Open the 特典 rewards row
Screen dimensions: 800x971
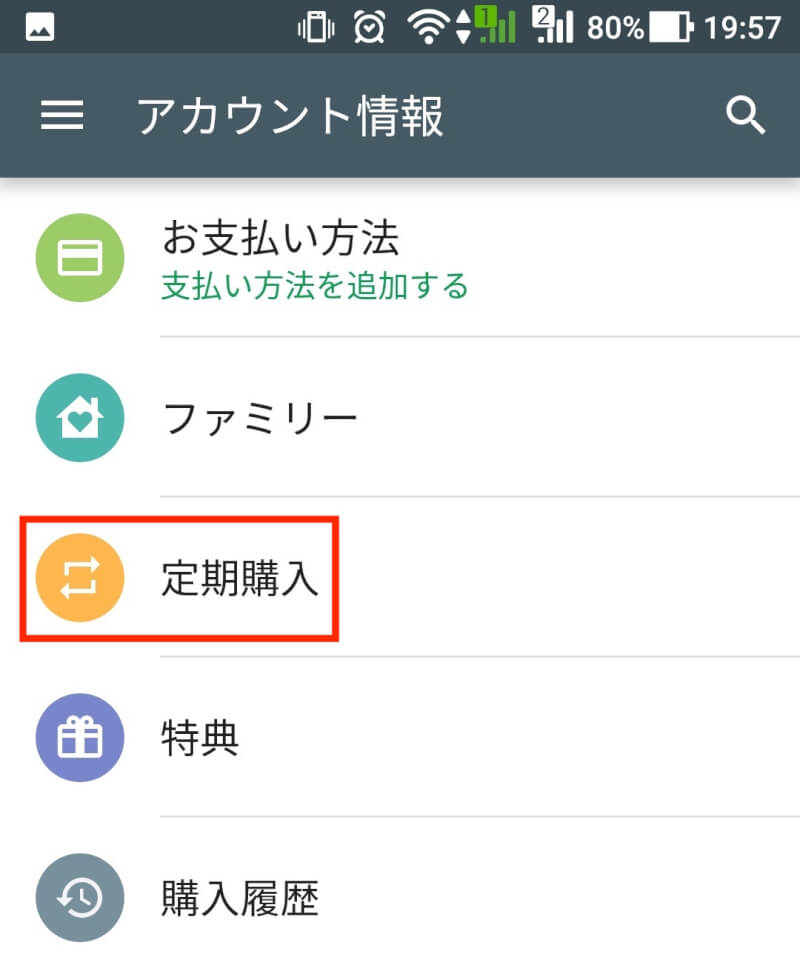coord(200,738)
